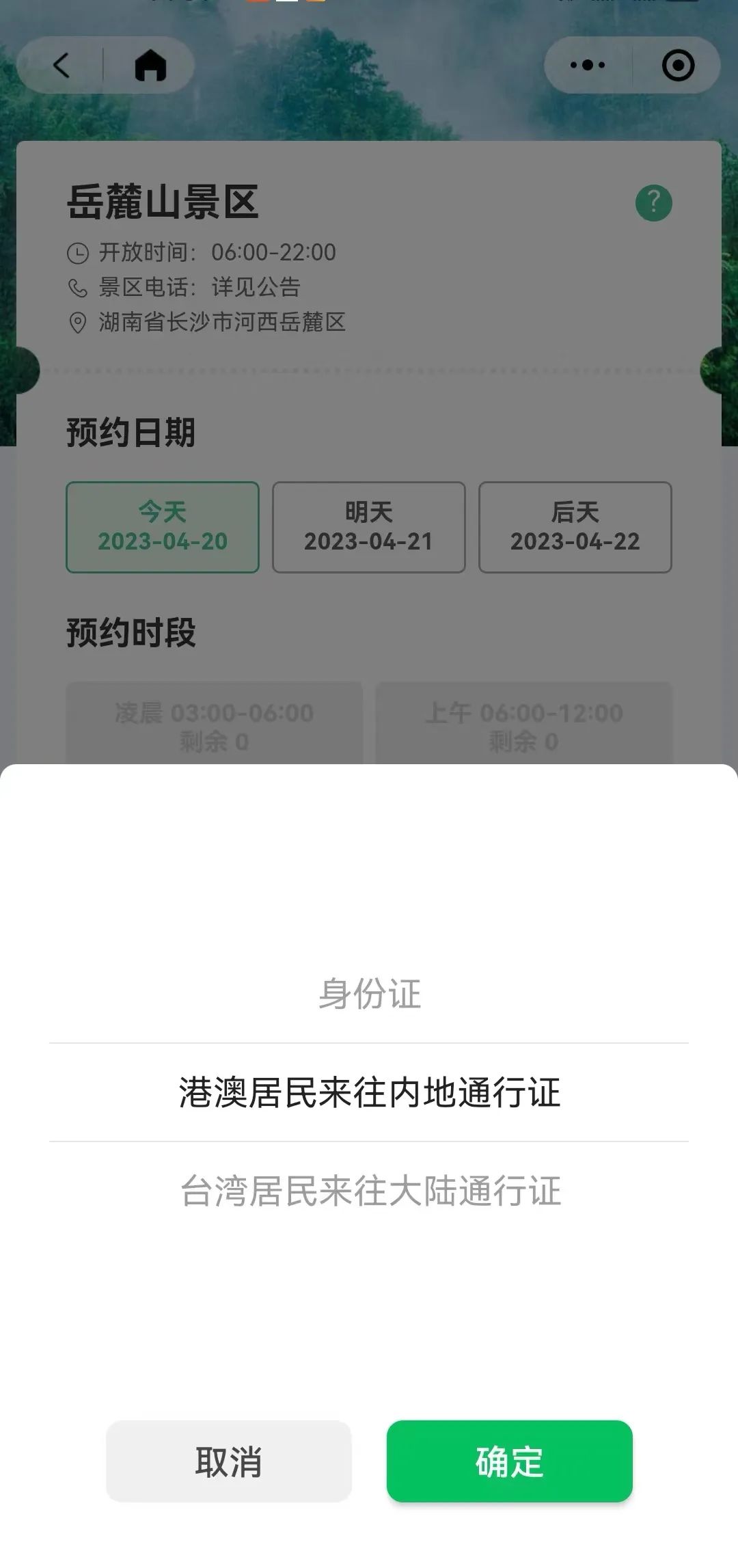Open the three-dot more menu
This screenshot has height=1568, width=738.
click(588, 66)
